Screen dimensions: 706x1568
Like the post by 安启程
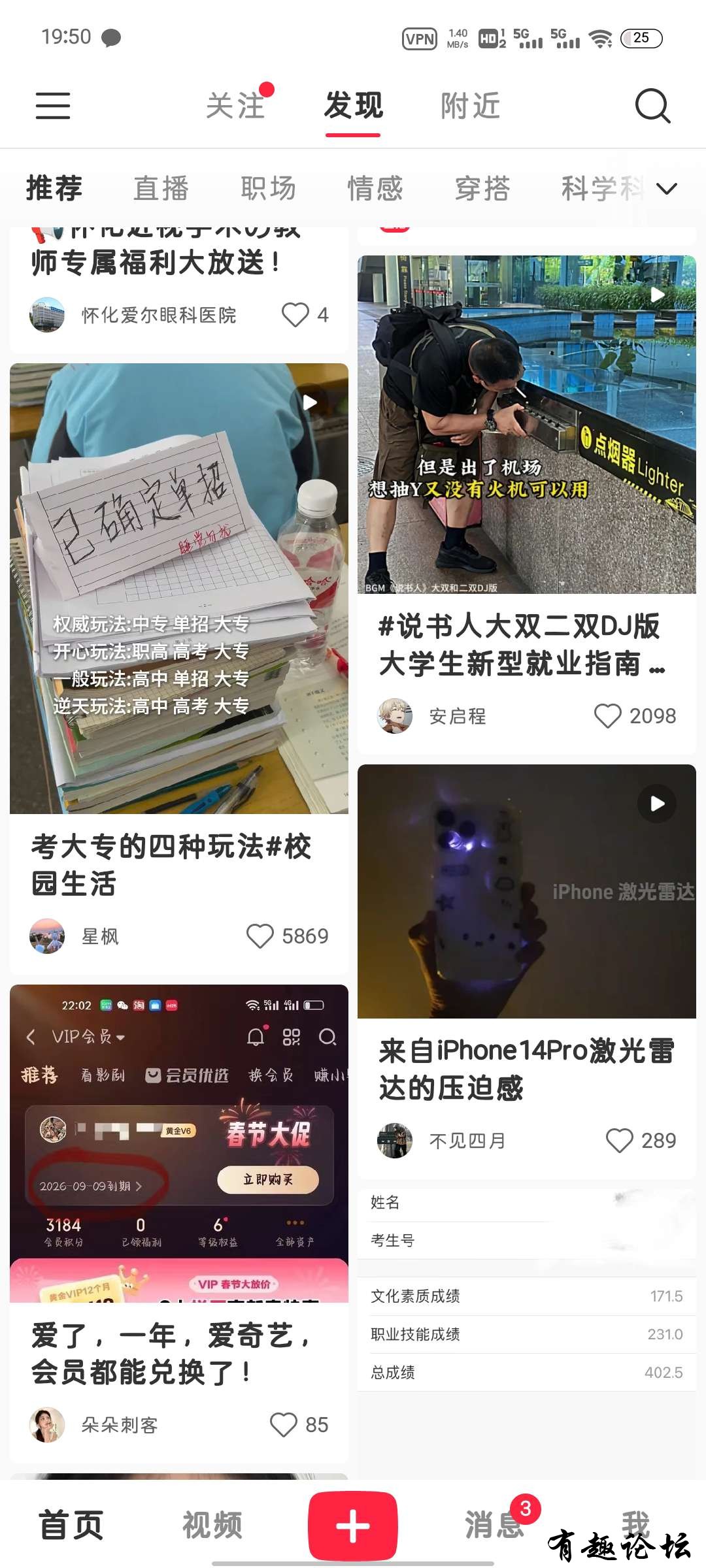(x=607, y=716)
